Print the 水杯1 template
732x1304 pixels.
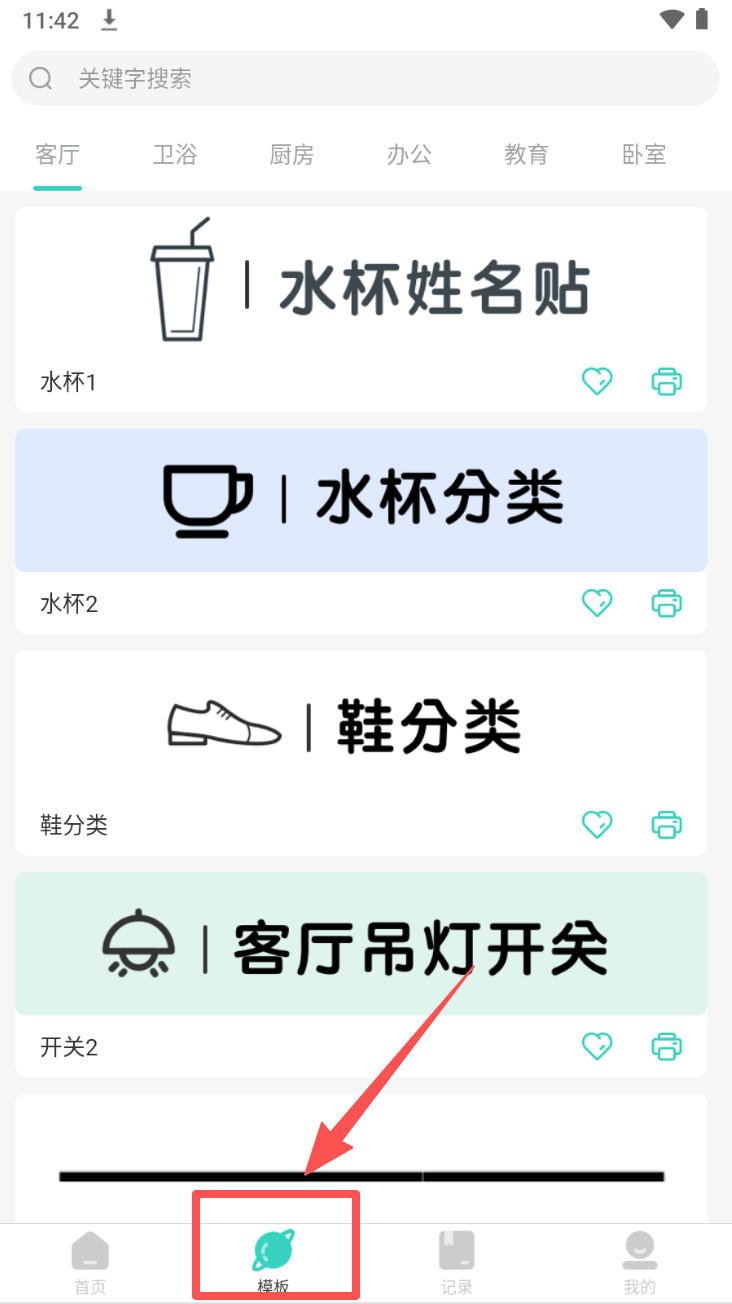click(667, 381)
